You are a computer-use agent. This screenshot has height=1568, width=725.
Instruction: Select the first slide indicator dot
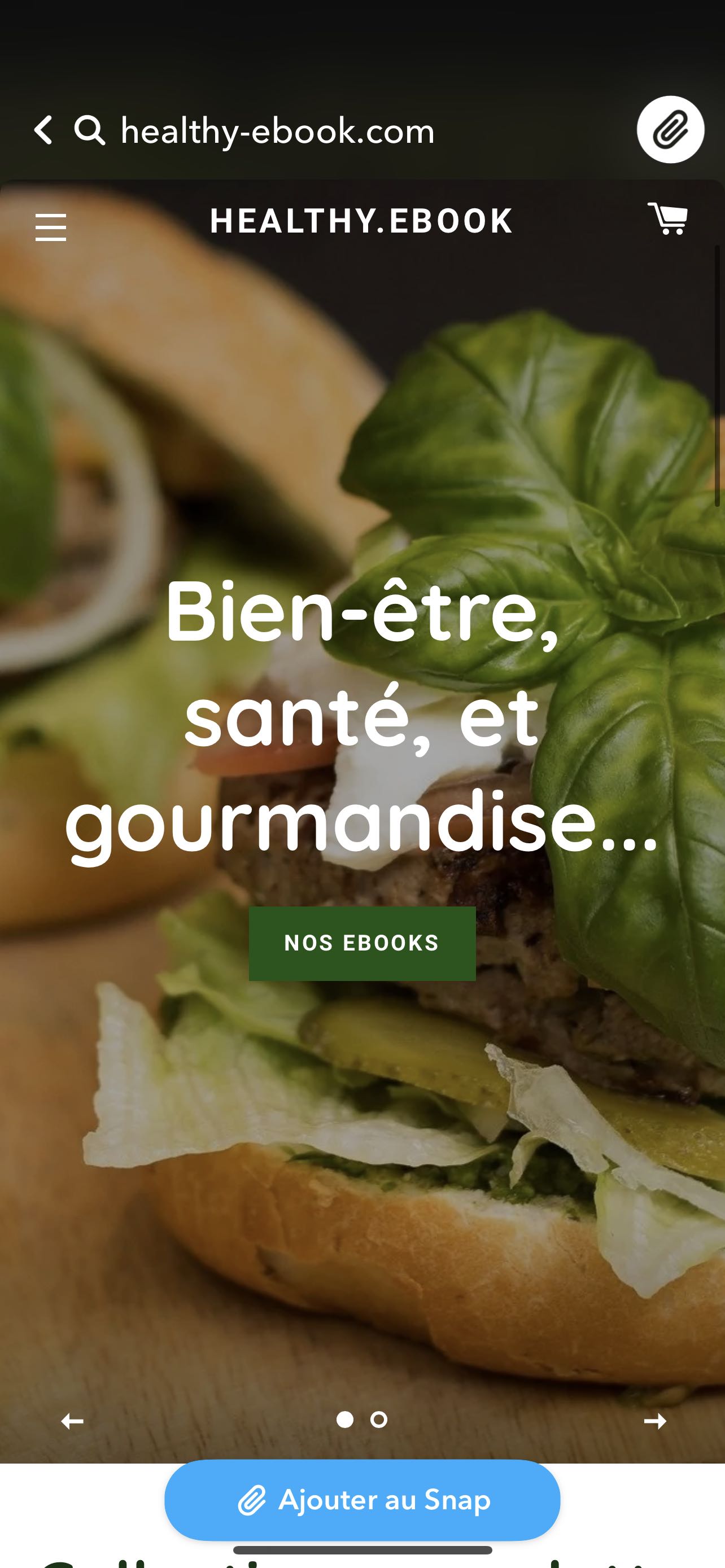[344, 1420]
